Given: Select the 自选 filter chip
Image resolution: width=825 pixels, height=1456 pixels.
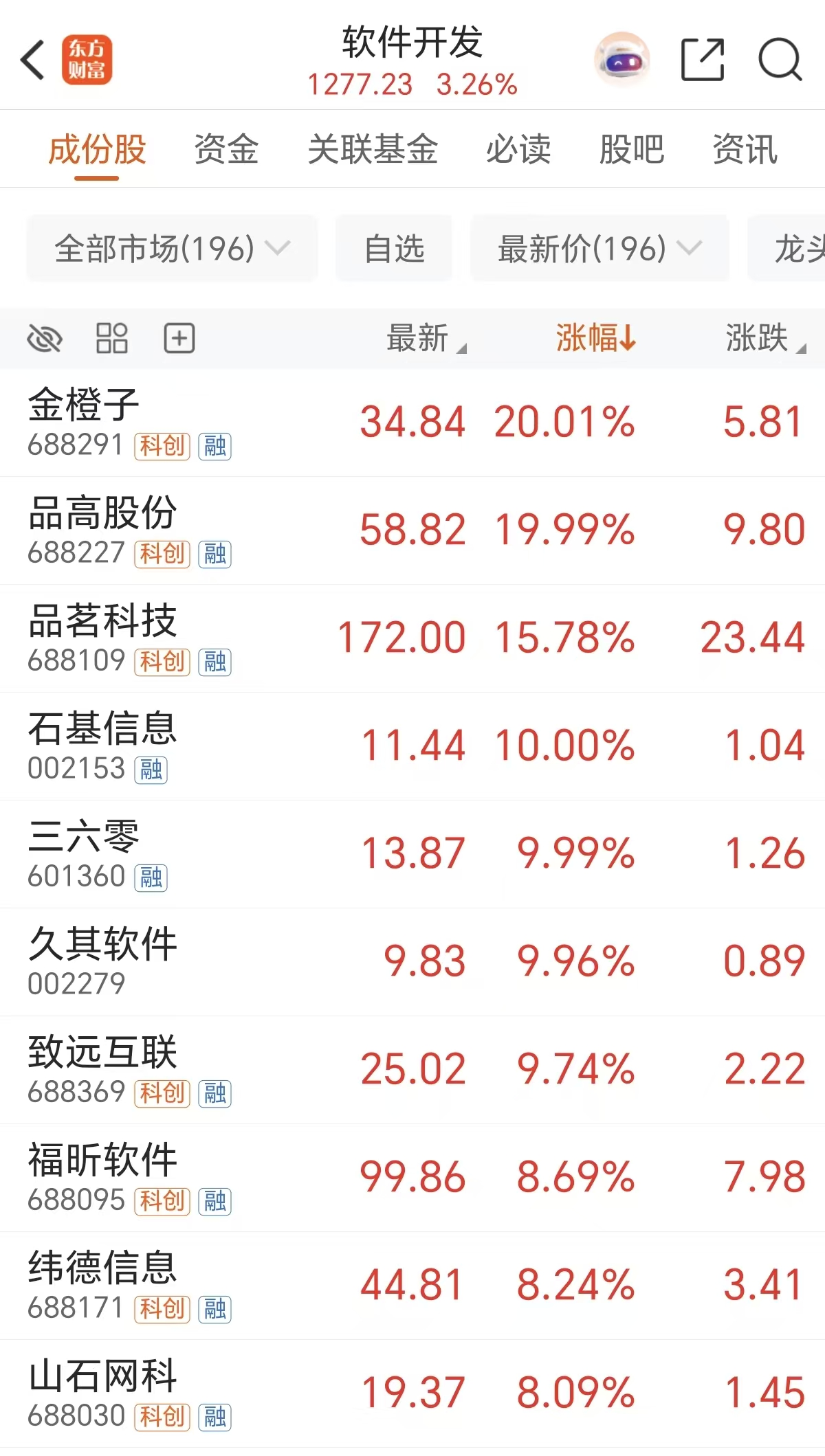Looking at the screenshot, I should tap(394, 248).
